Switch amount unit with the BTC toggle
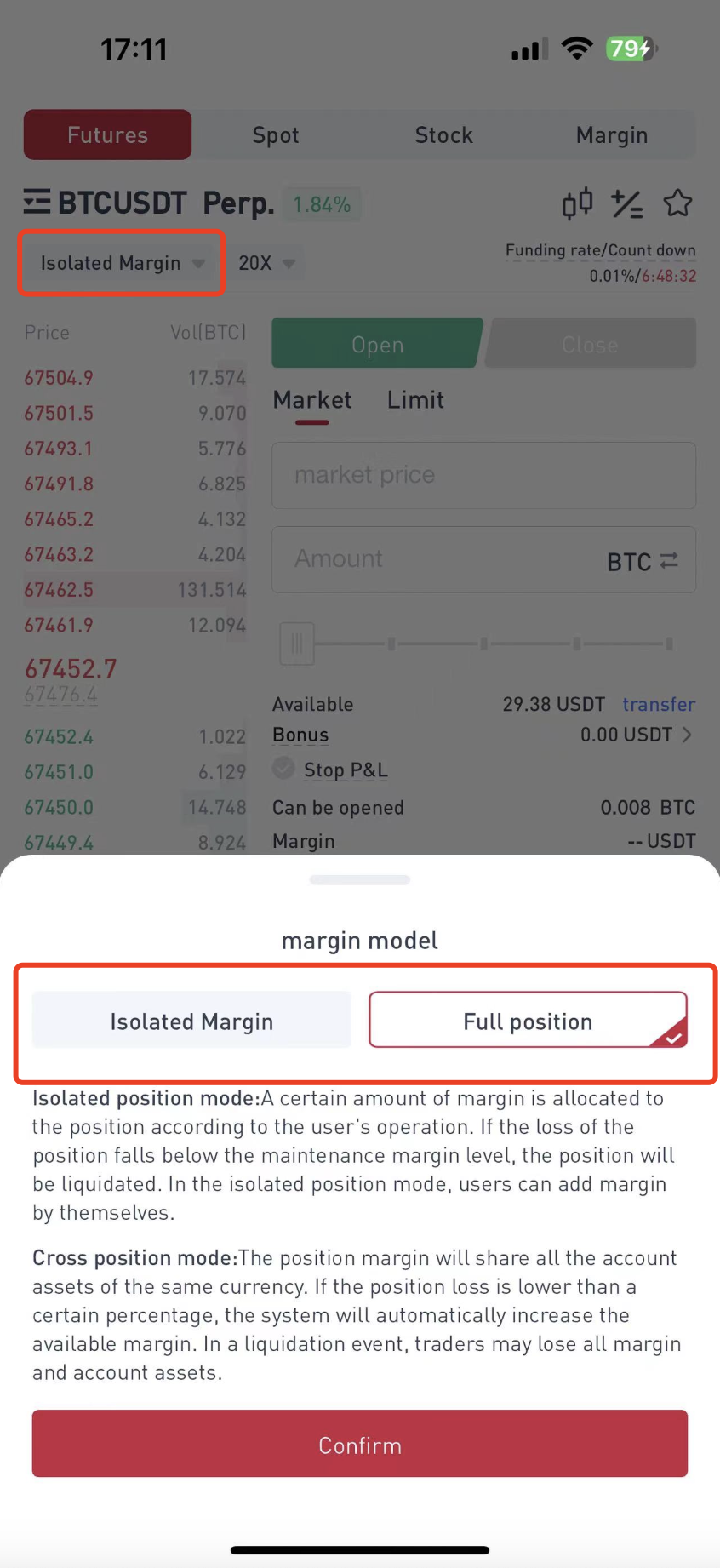720x1568 pixels. click(x=643, y=562)
